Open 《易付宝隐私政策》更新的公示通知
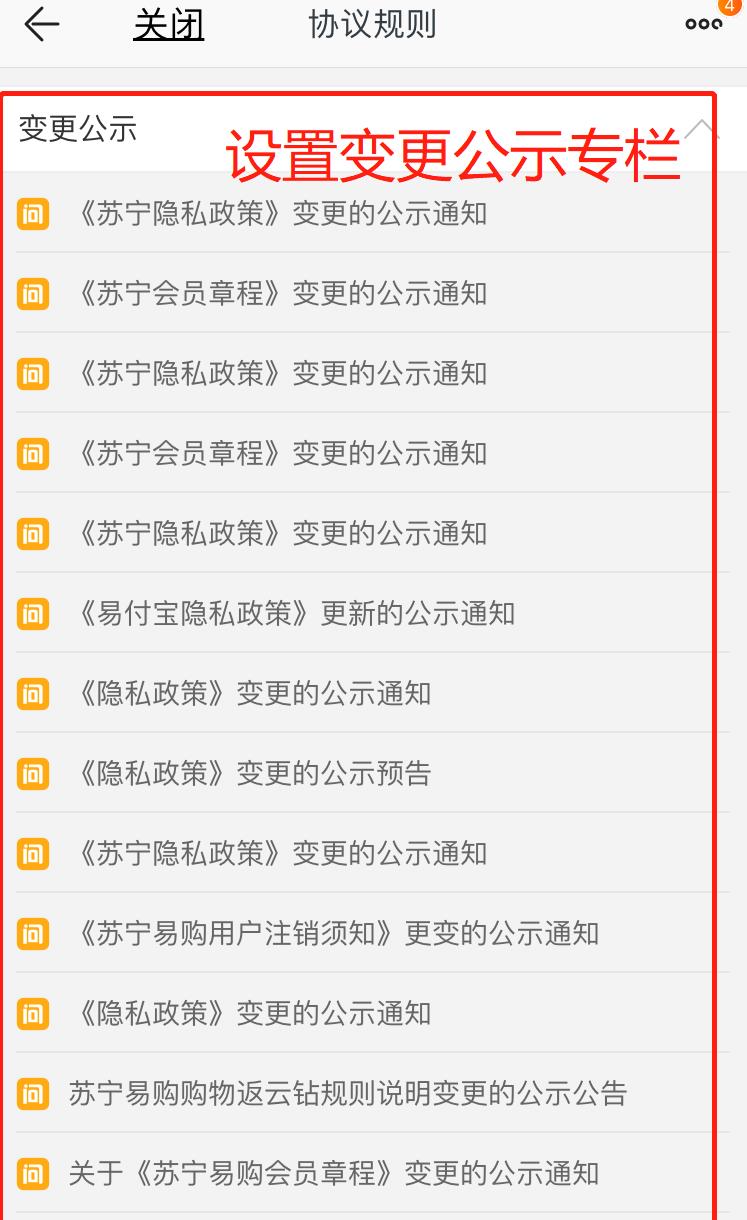The width and height of the screenshot is (747, 1220). (x=373, y=612)
